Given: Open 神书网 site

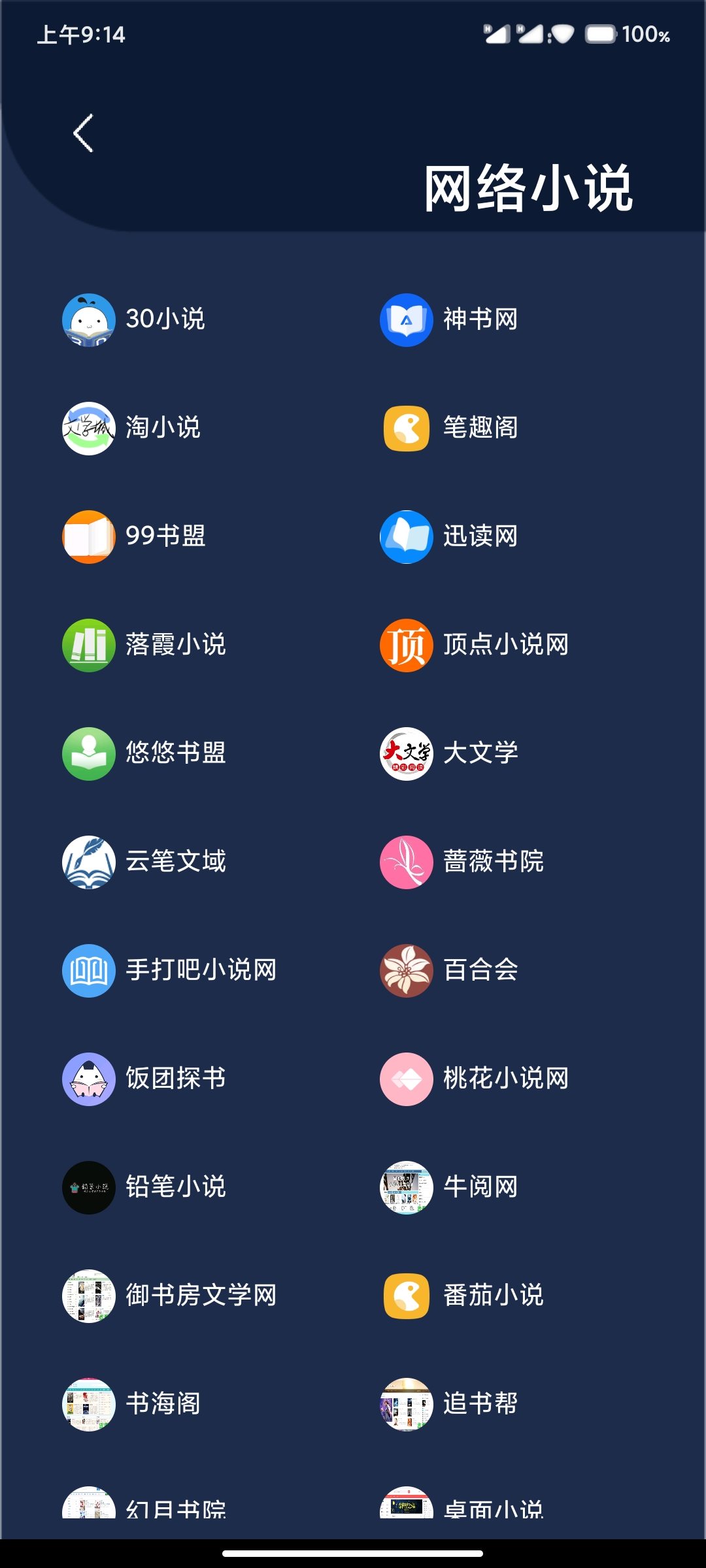Looking at the screenshot, I should pyautogui.click(x=450, y=319).
